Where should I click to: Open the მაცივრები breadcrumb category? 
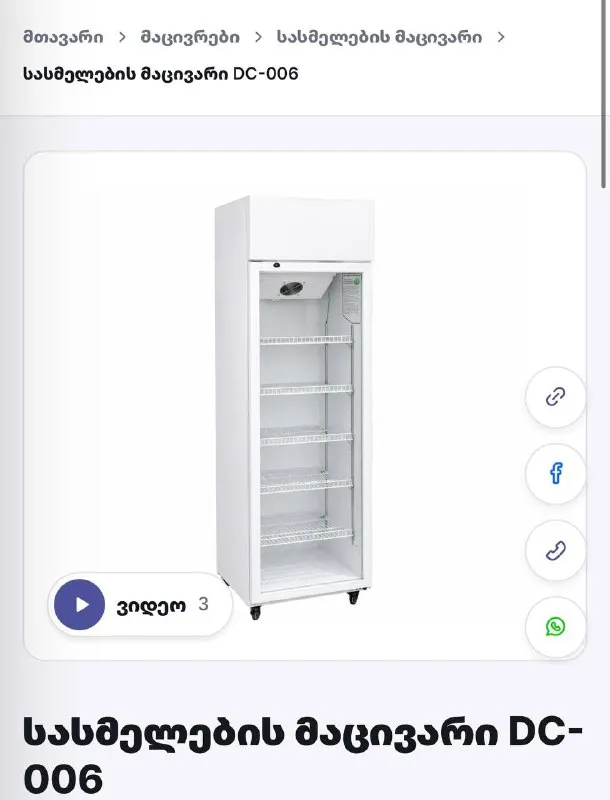tap(190, 37)
